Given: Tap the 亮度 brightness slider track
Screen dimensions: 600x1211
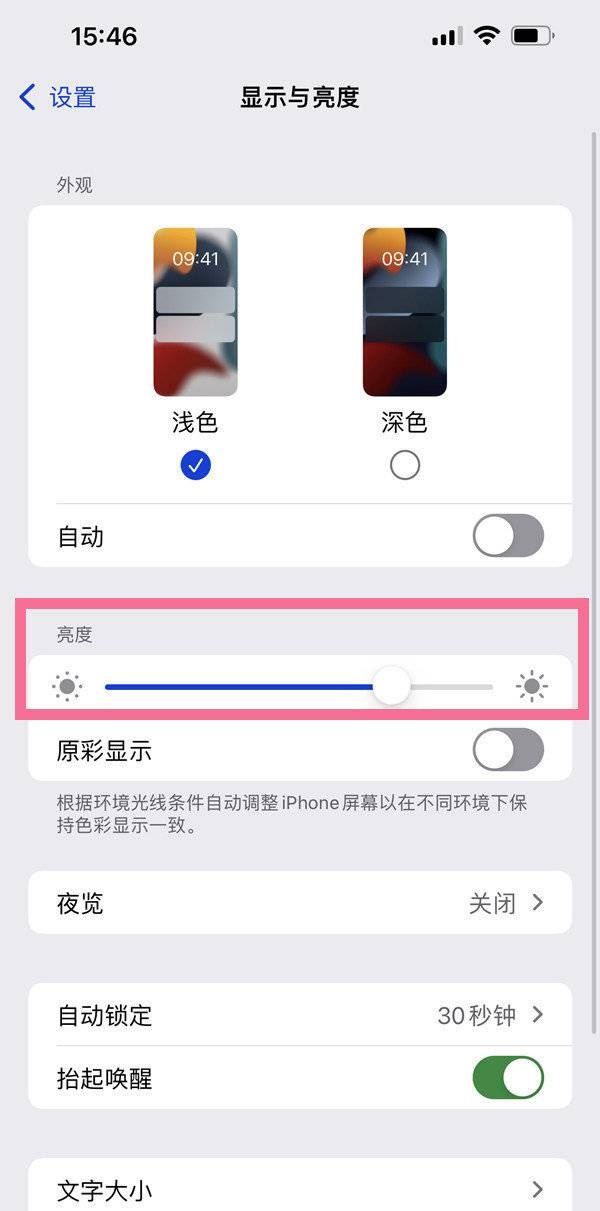Looking at the screenshot, I should [x=298, y=687].
